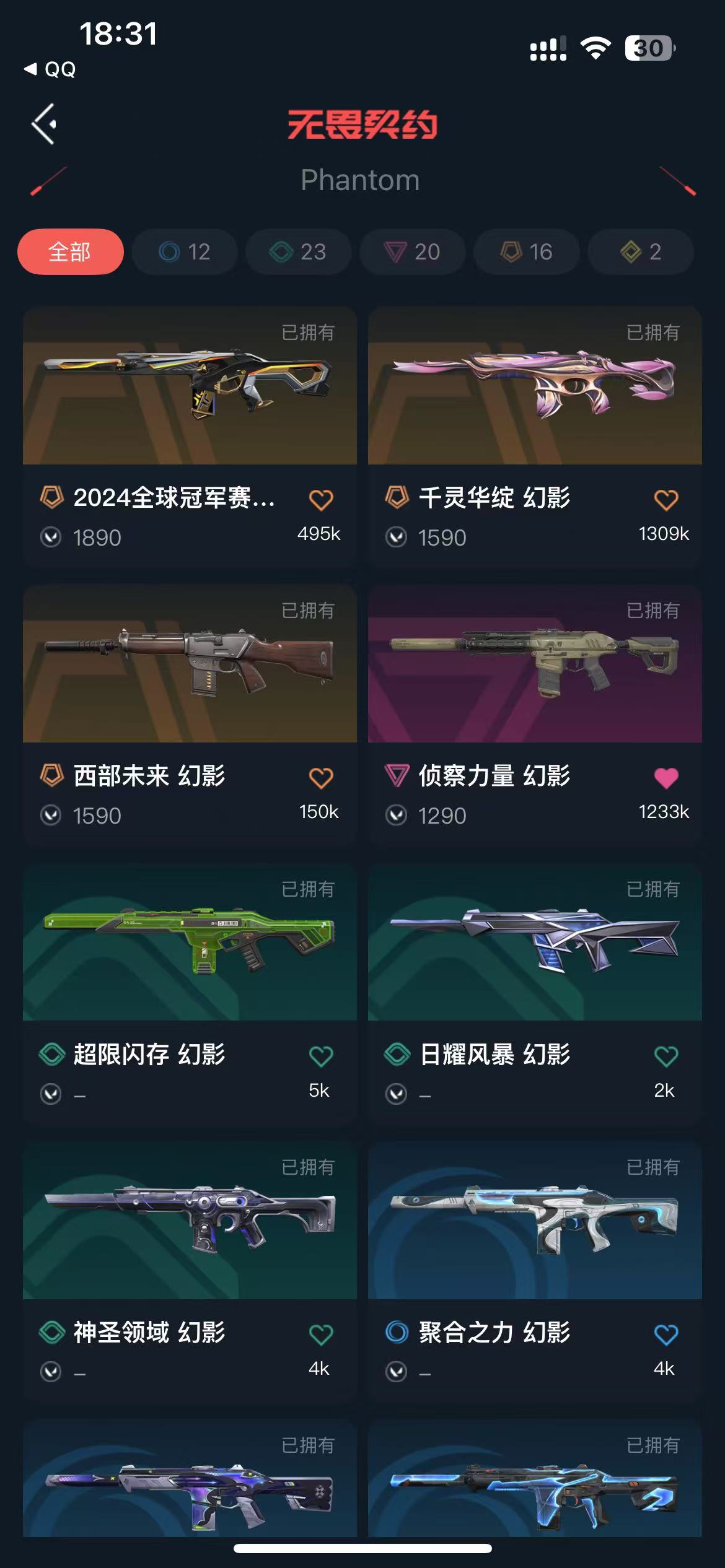Filter skins by the orange tier showing 16
The height and width of the screenshot is (1568, 725).
526,251
